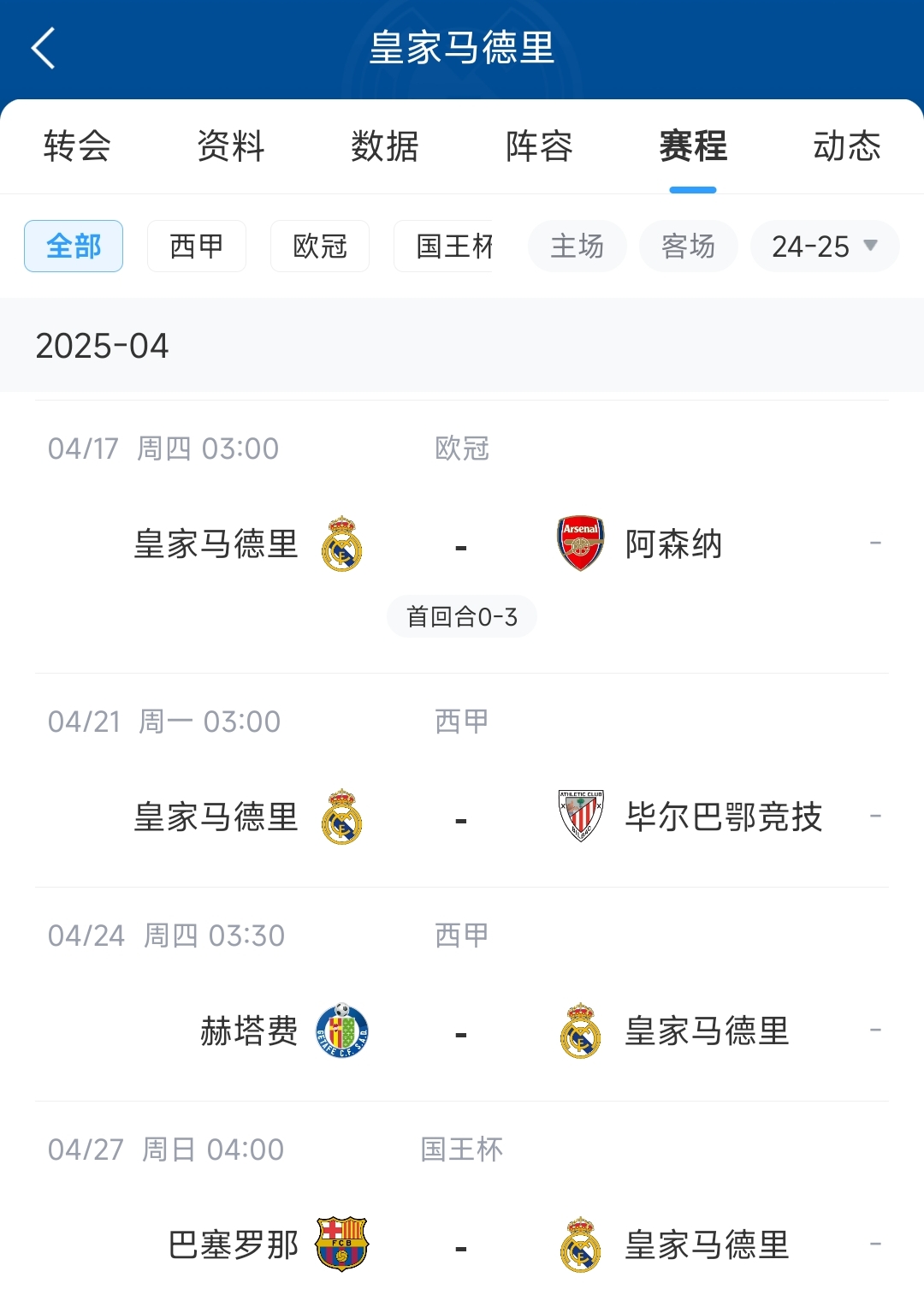
Task: Filter matches by 西甲
Action: (x=197, y=247)
